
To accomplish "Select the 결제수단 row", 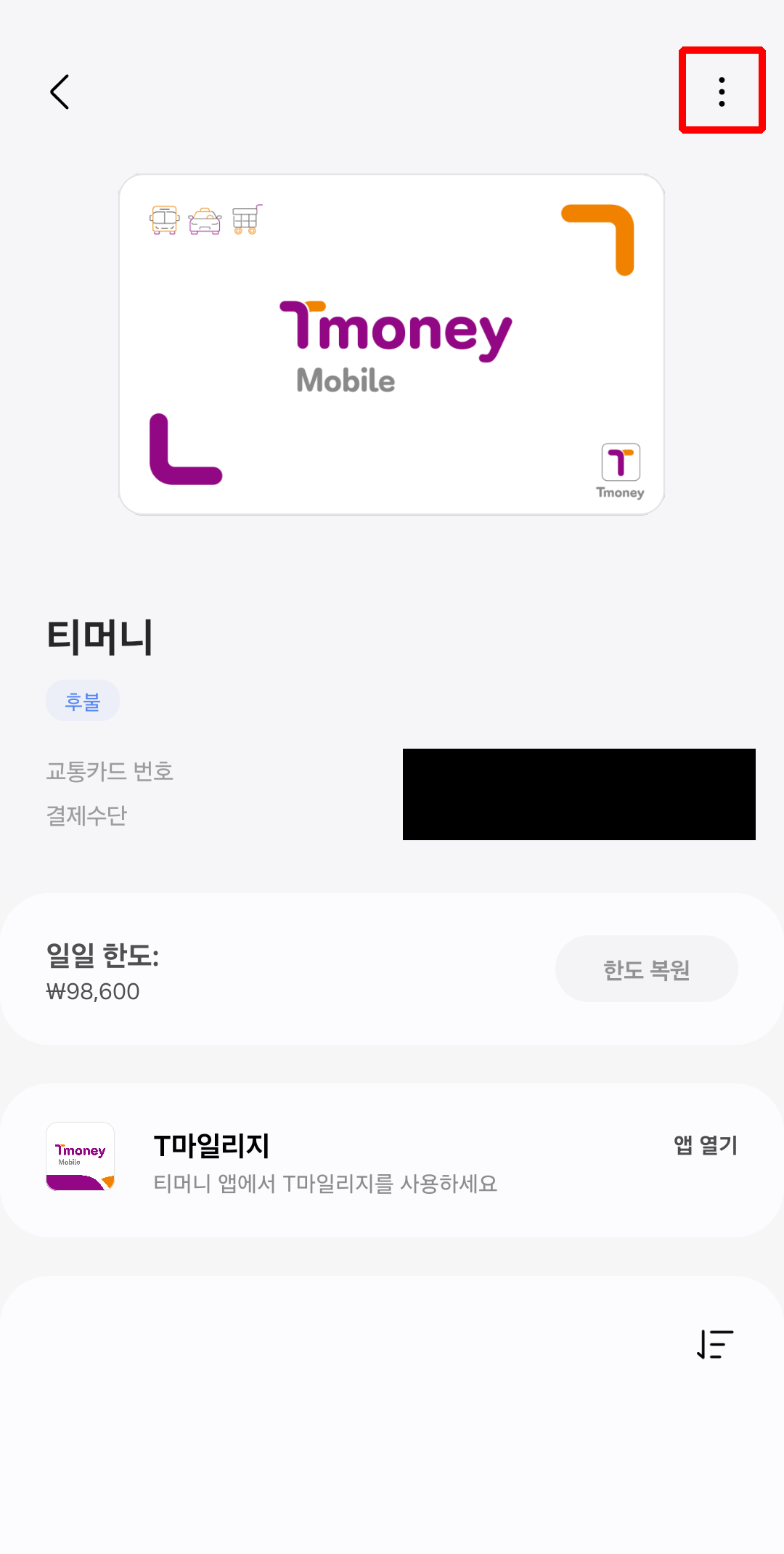I will [x=85, y=815].
